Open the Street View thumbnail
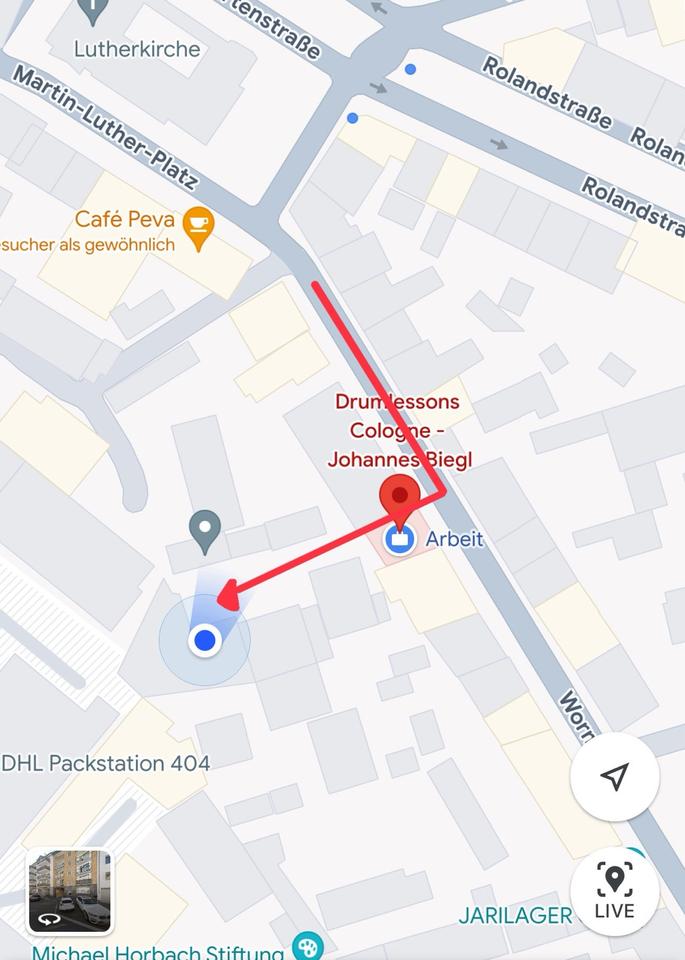685x960 pixels. 69,891
